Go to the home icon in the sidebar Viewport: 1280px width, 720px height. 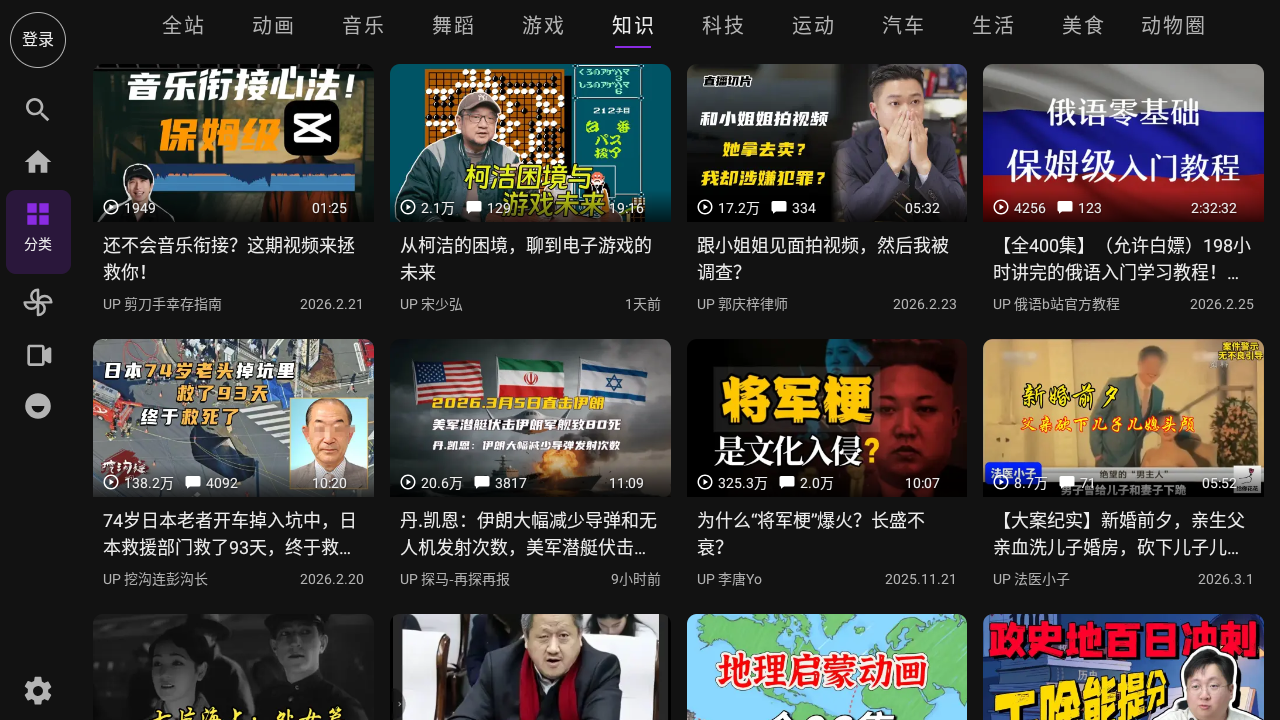38,162
